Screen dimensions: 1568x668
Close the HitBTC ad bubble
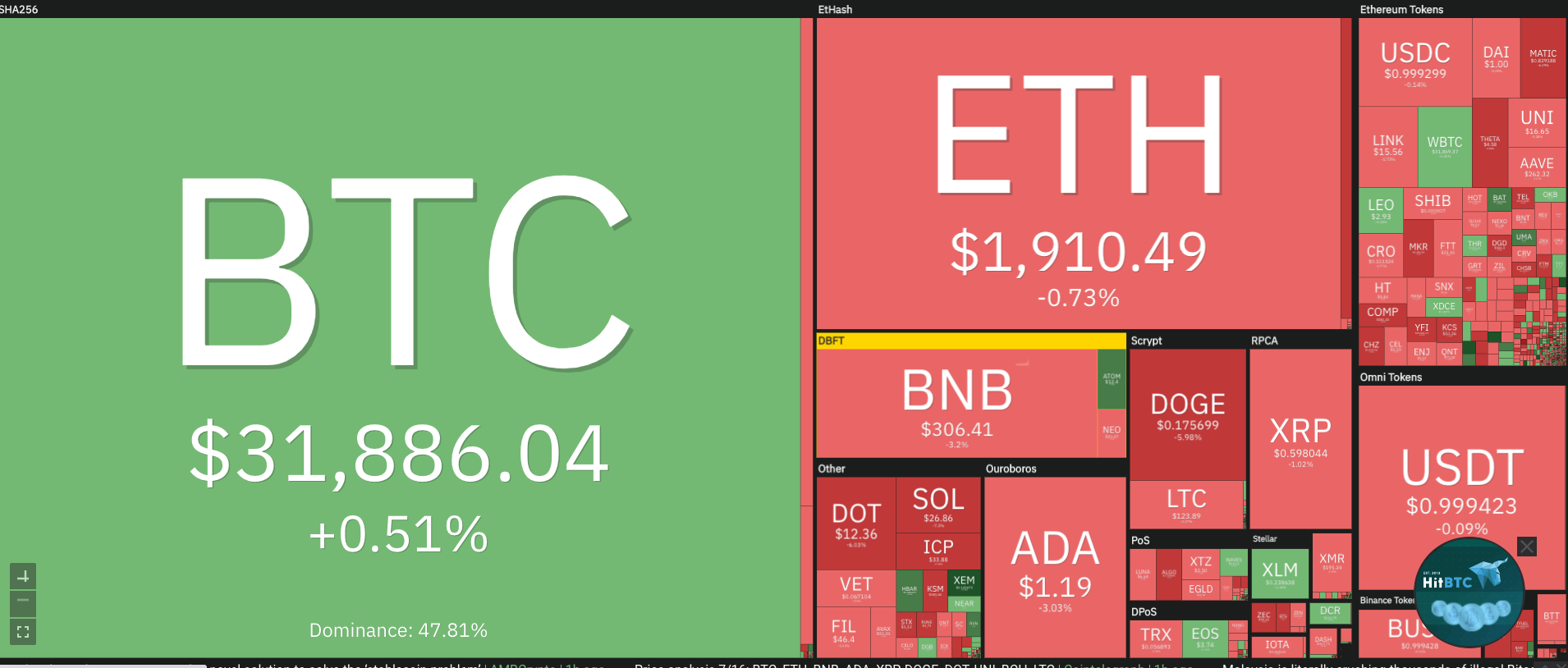click(x=1526, y=547)
